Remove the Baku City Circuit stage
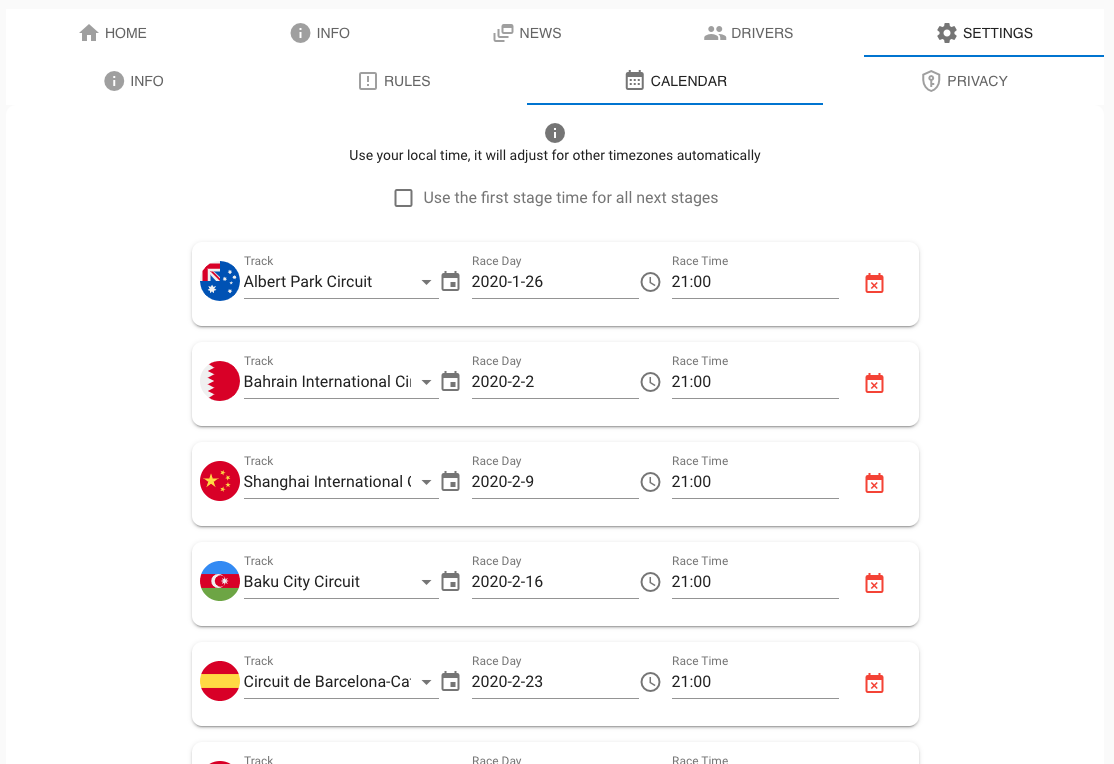 coord(874,583)
